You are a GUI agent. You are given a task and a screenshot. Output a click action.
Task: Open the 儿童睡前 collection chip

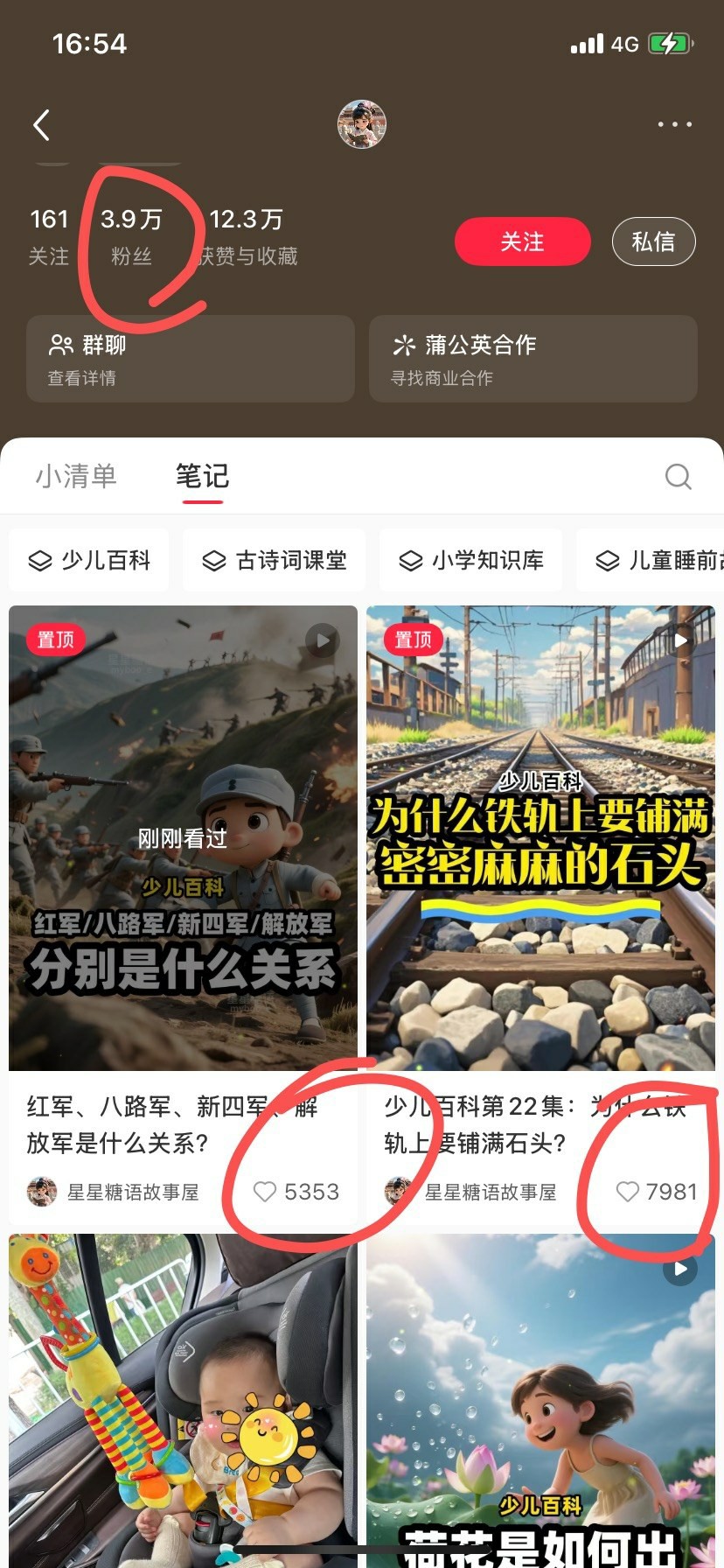tap(656, 560)
